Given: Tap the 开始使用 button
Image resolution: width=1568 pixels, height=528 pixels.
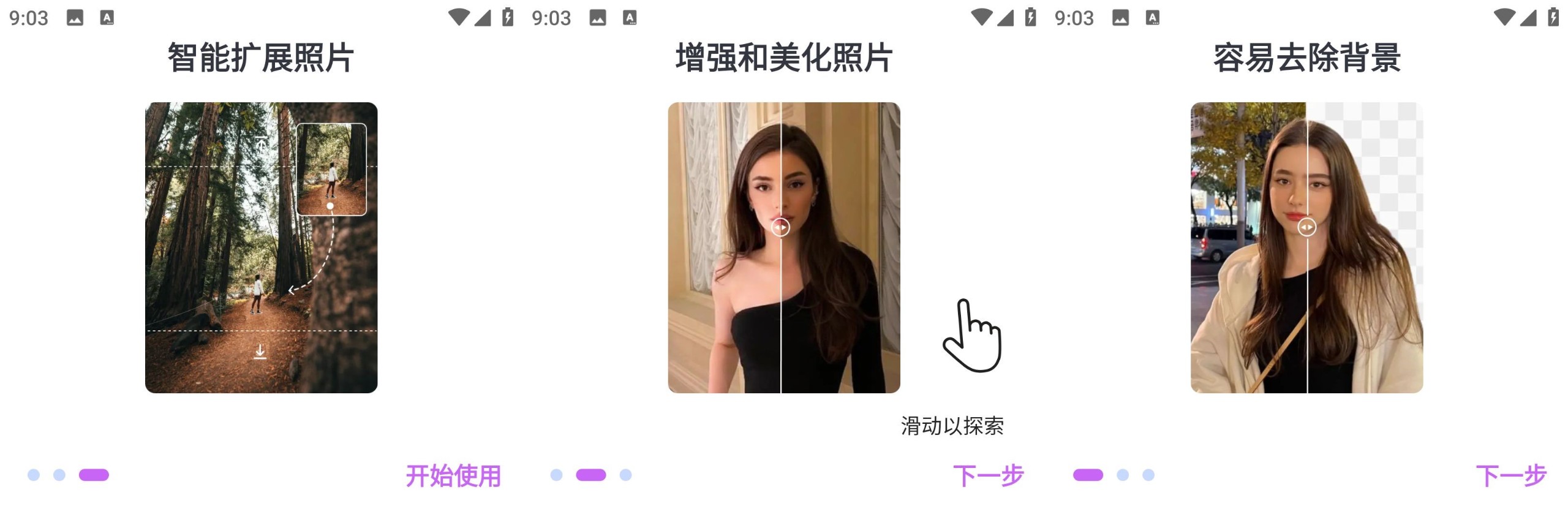Looking at the screenshot, I should click(453, 476).
